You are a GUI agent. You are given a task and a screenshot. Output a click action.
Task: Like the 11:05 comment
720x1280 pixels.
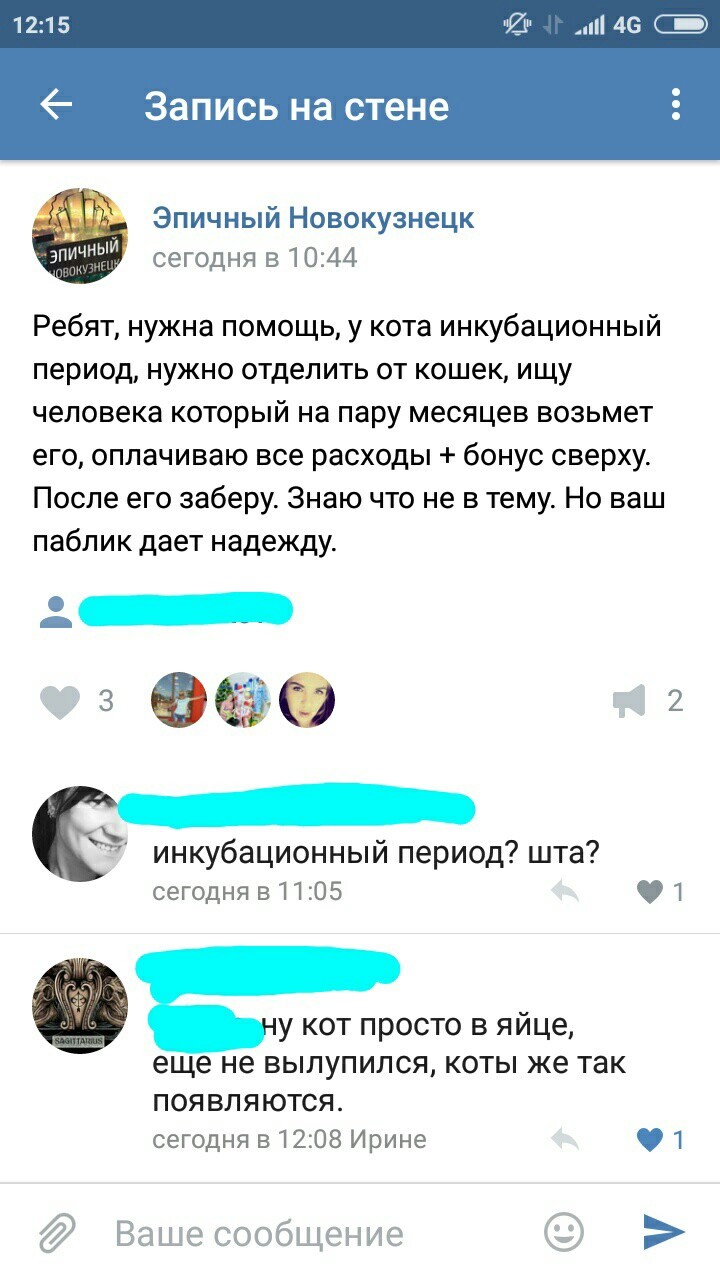651,891
